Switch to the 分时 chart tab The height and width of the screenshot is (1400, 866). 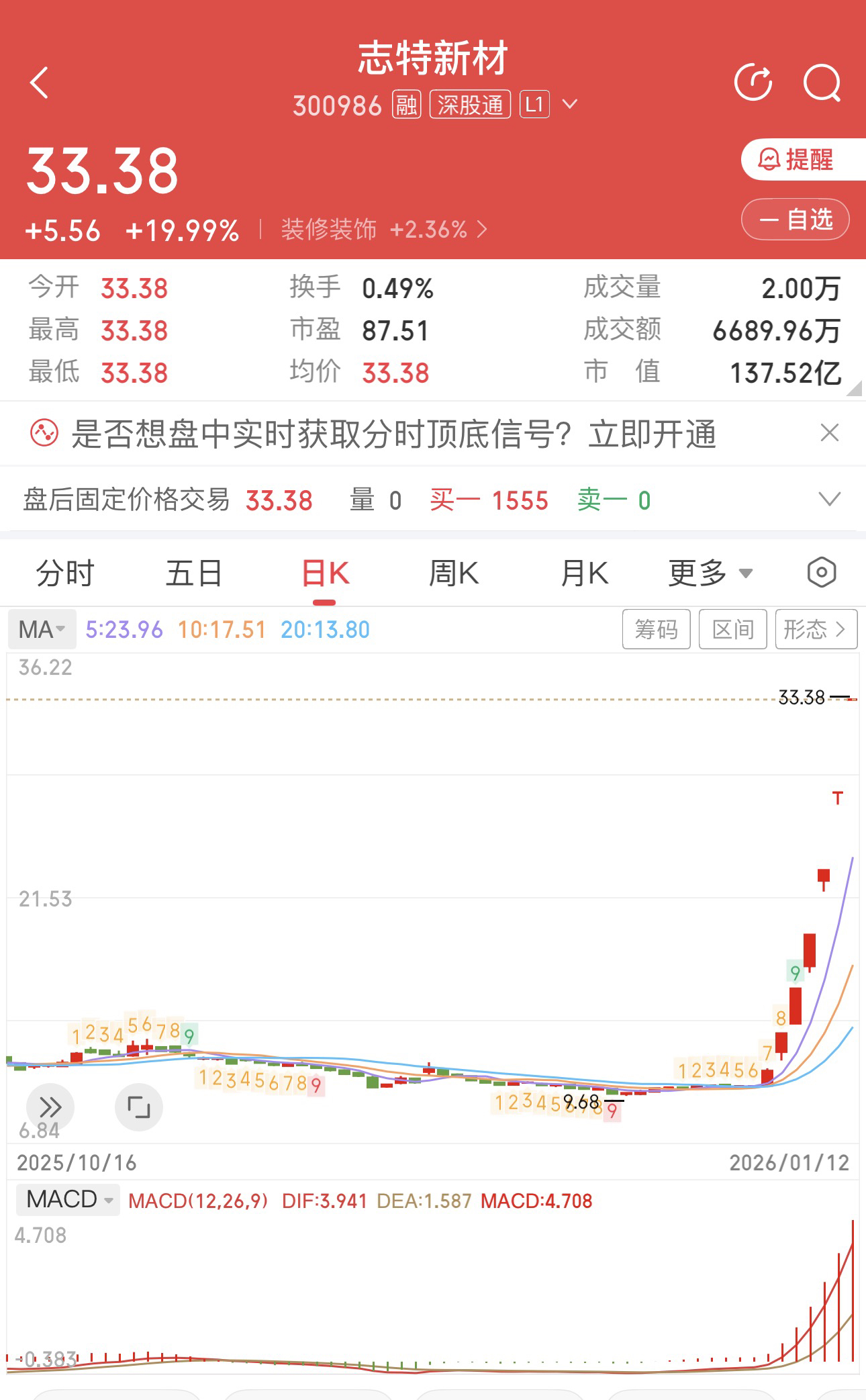[x=65, y=574]
